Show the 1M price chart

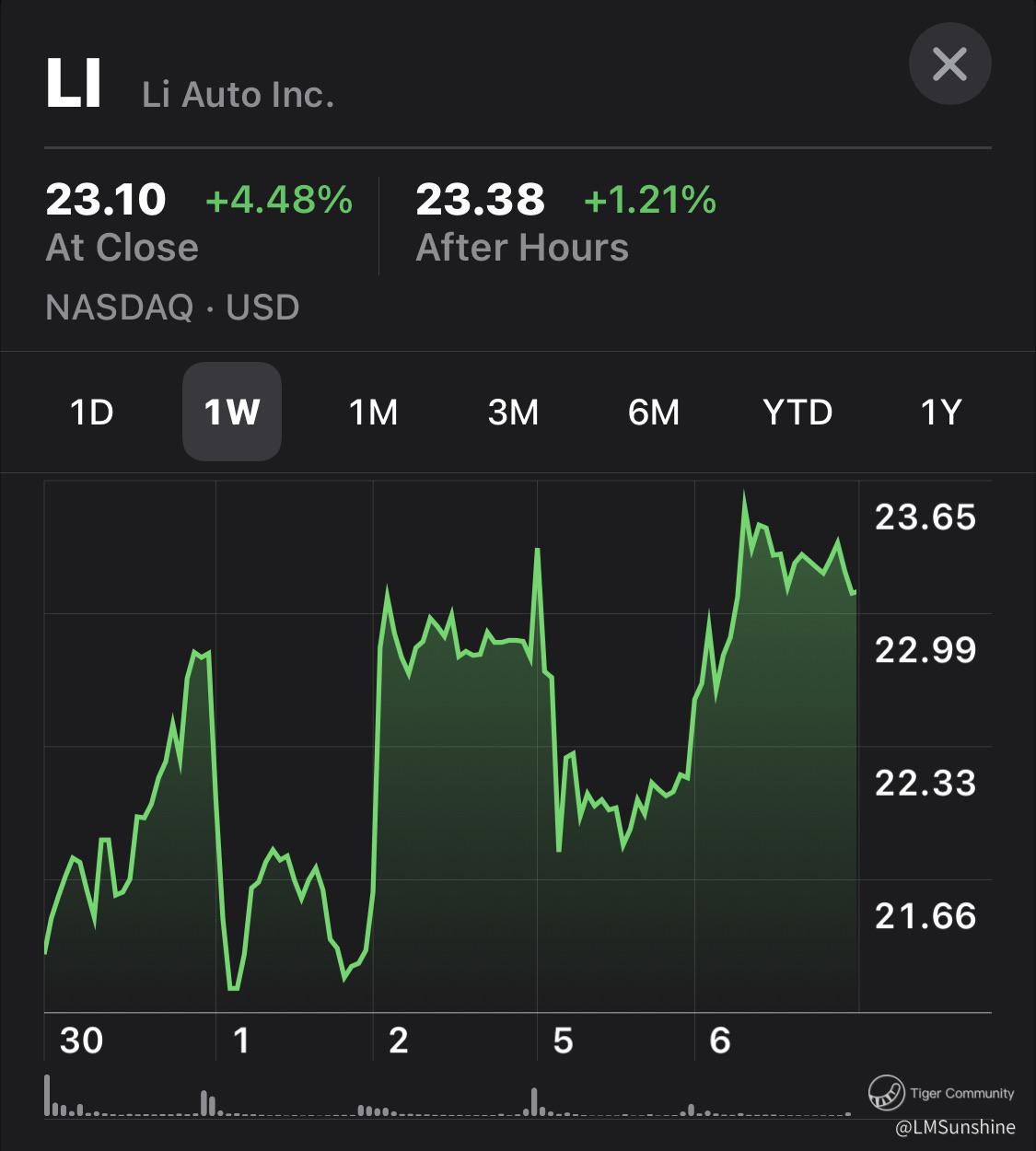[373, 412]
